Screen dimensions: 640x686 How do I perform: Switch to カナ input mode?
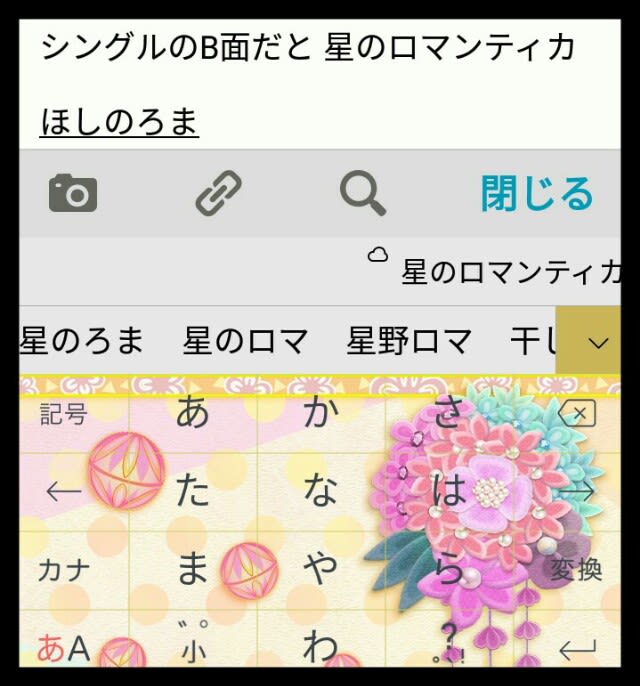[64, 570]
